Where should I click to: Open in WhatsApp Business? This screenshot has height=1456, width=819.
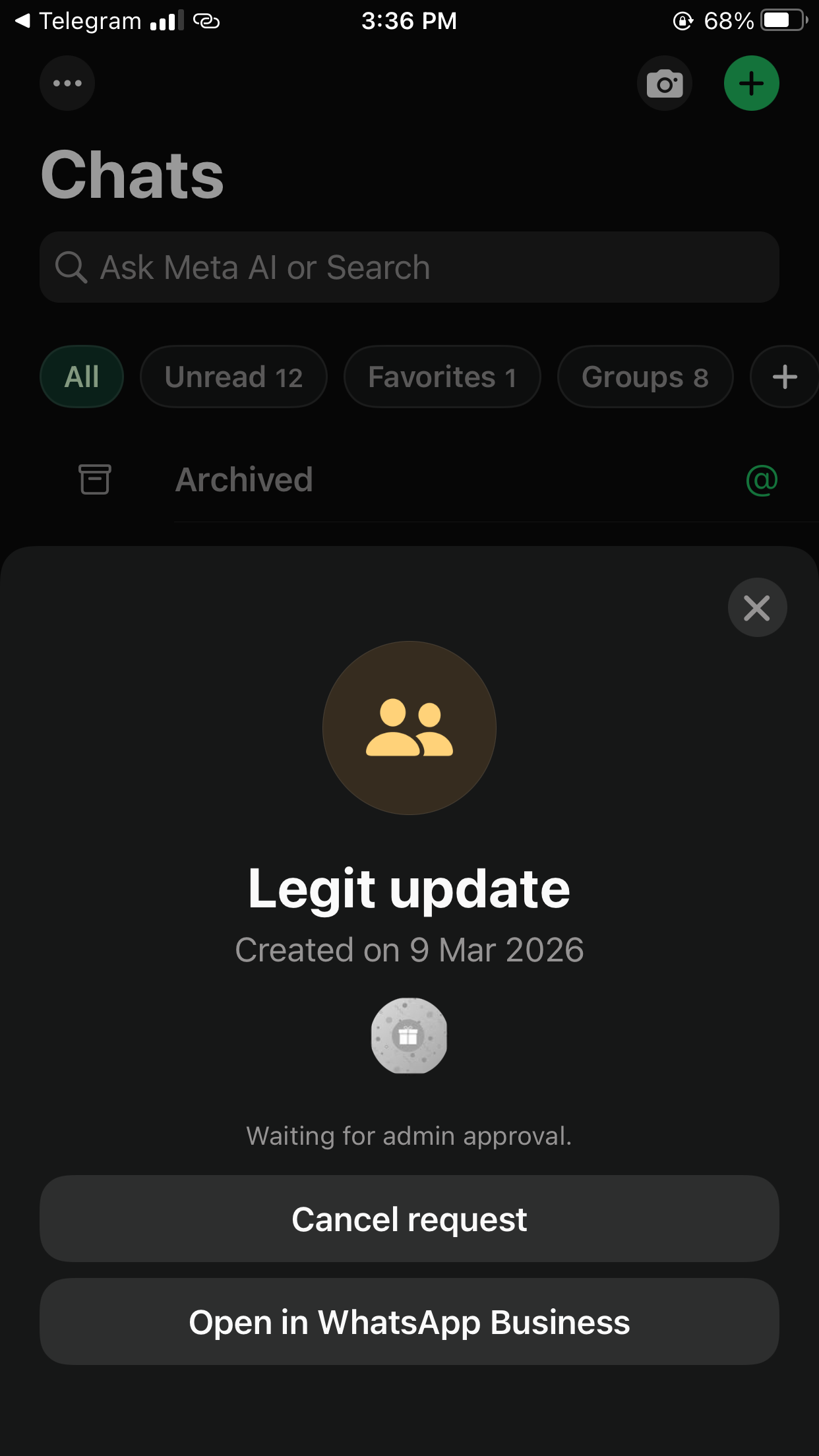(409, 1321)
